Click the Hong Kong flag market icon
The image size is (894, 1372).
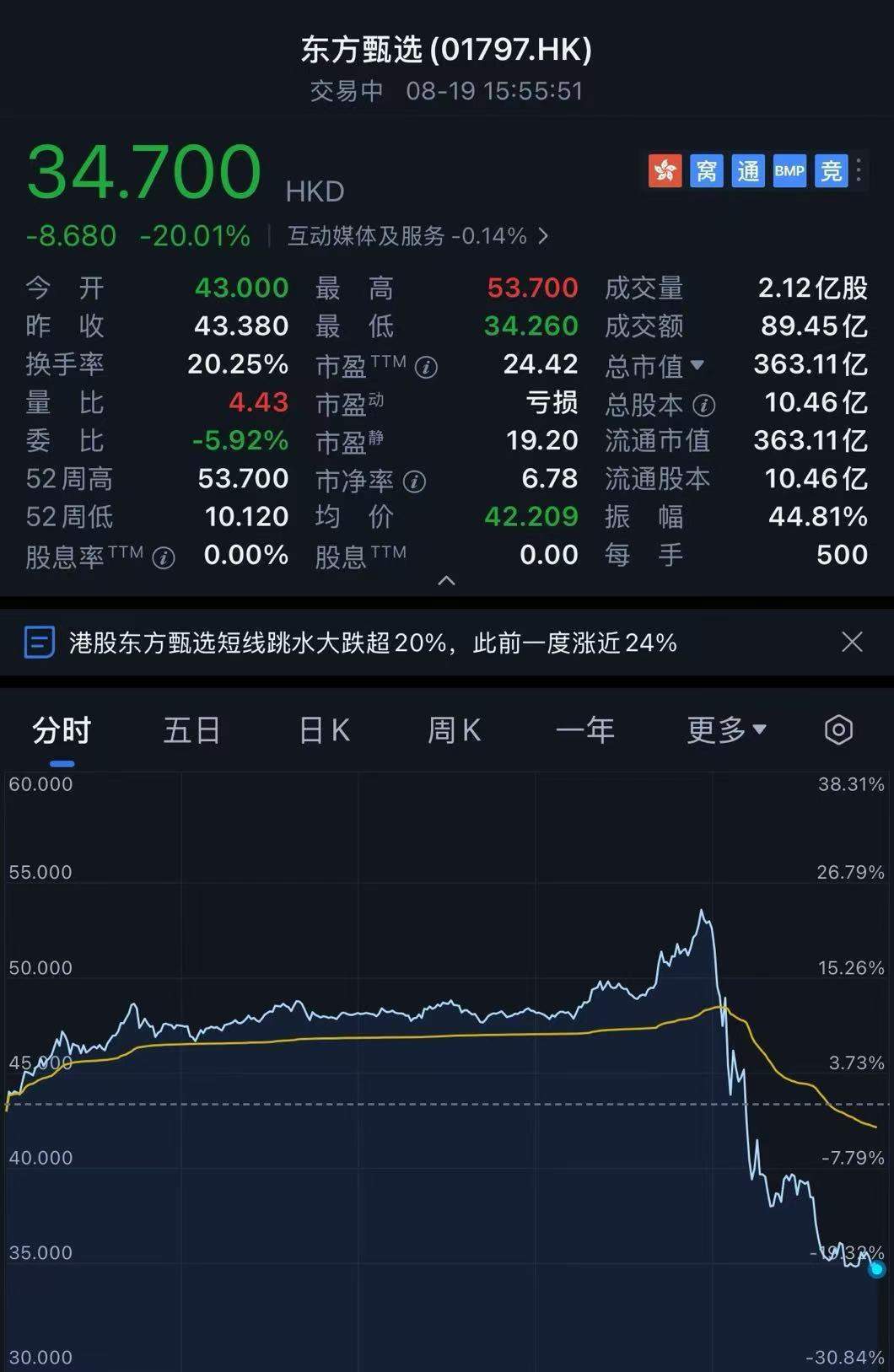[665, 170]
